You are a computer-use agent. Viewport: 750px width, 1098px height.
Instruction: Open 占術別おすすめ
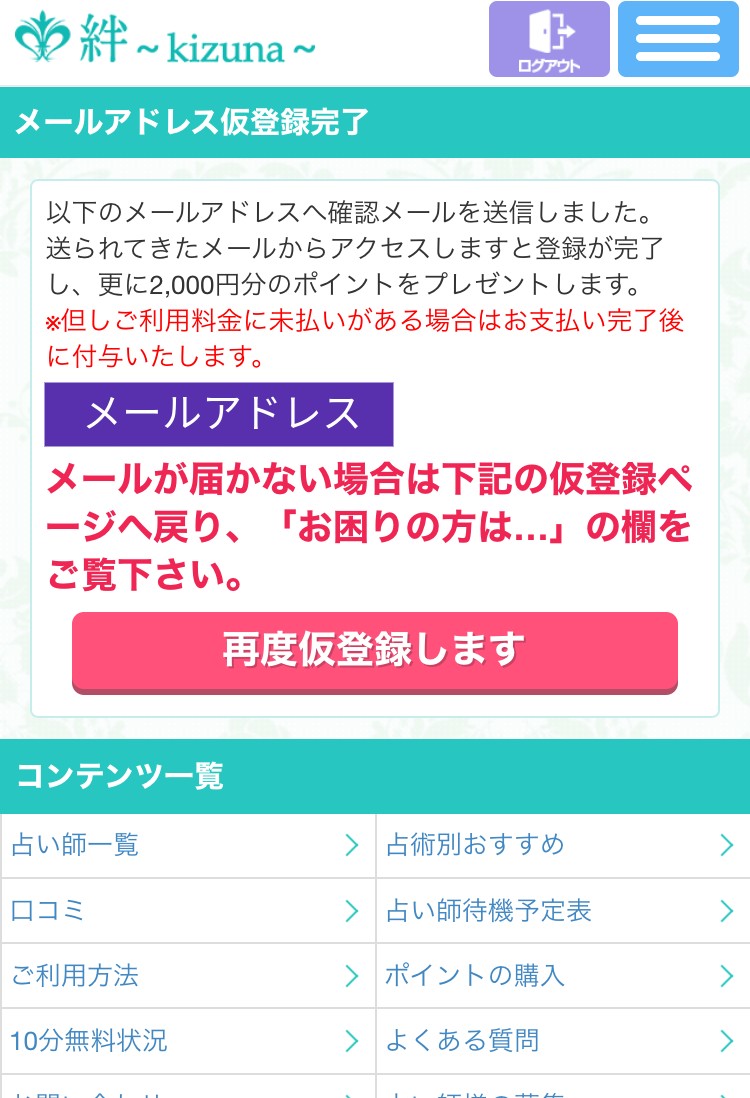pyautogui.click(x=562, y=846)
